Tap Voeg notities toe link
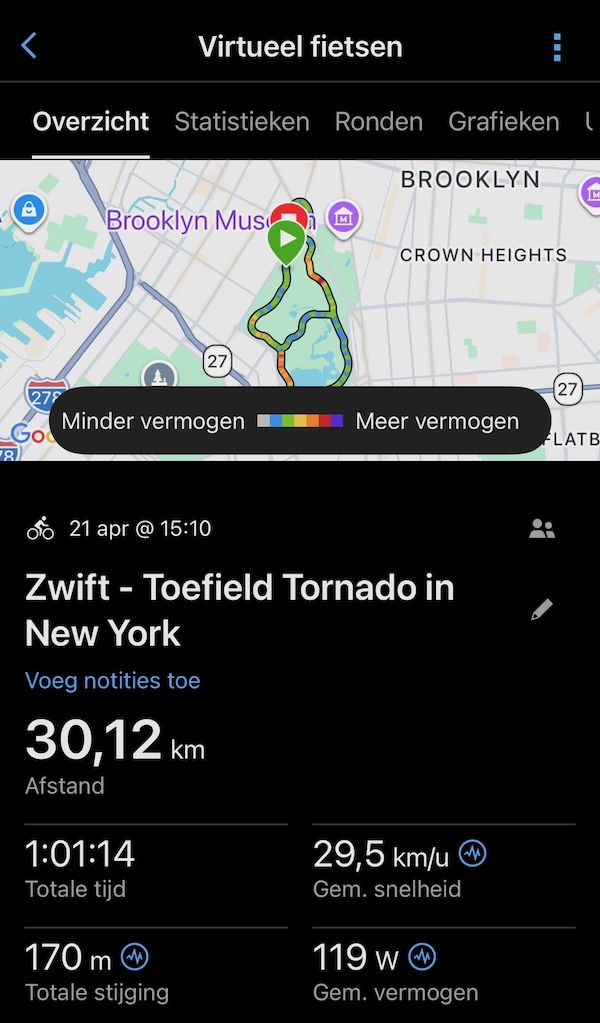600x1023 pixels. [113, 681]
